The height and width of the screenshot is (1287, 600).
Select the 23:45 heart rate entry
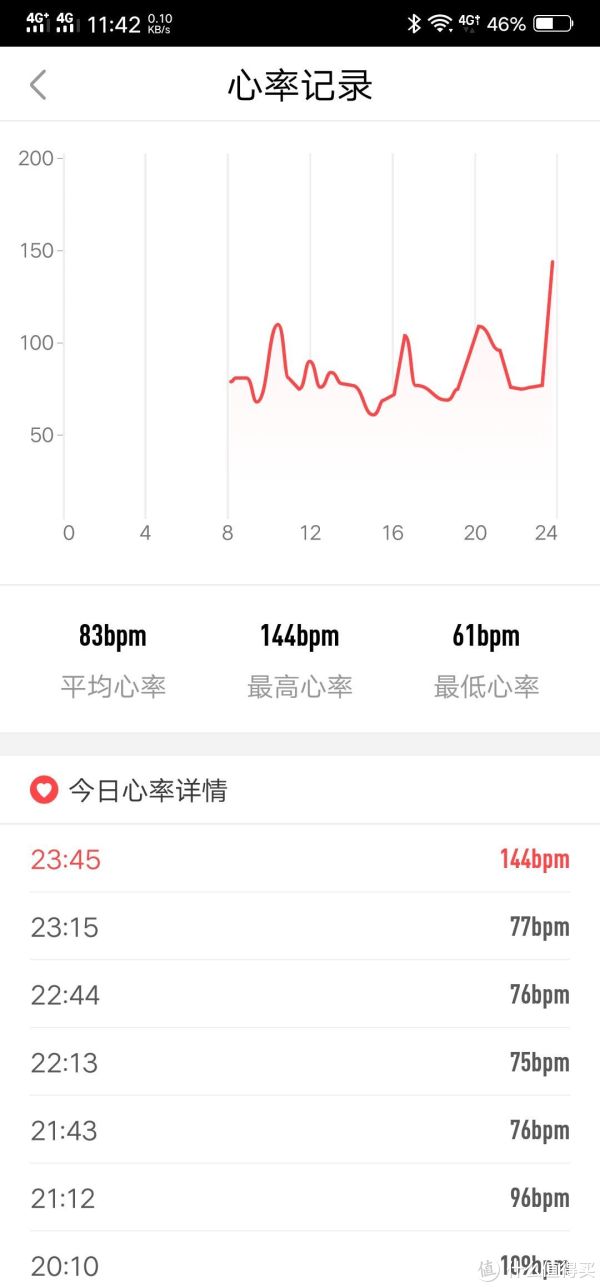click(x=300, y=859)
